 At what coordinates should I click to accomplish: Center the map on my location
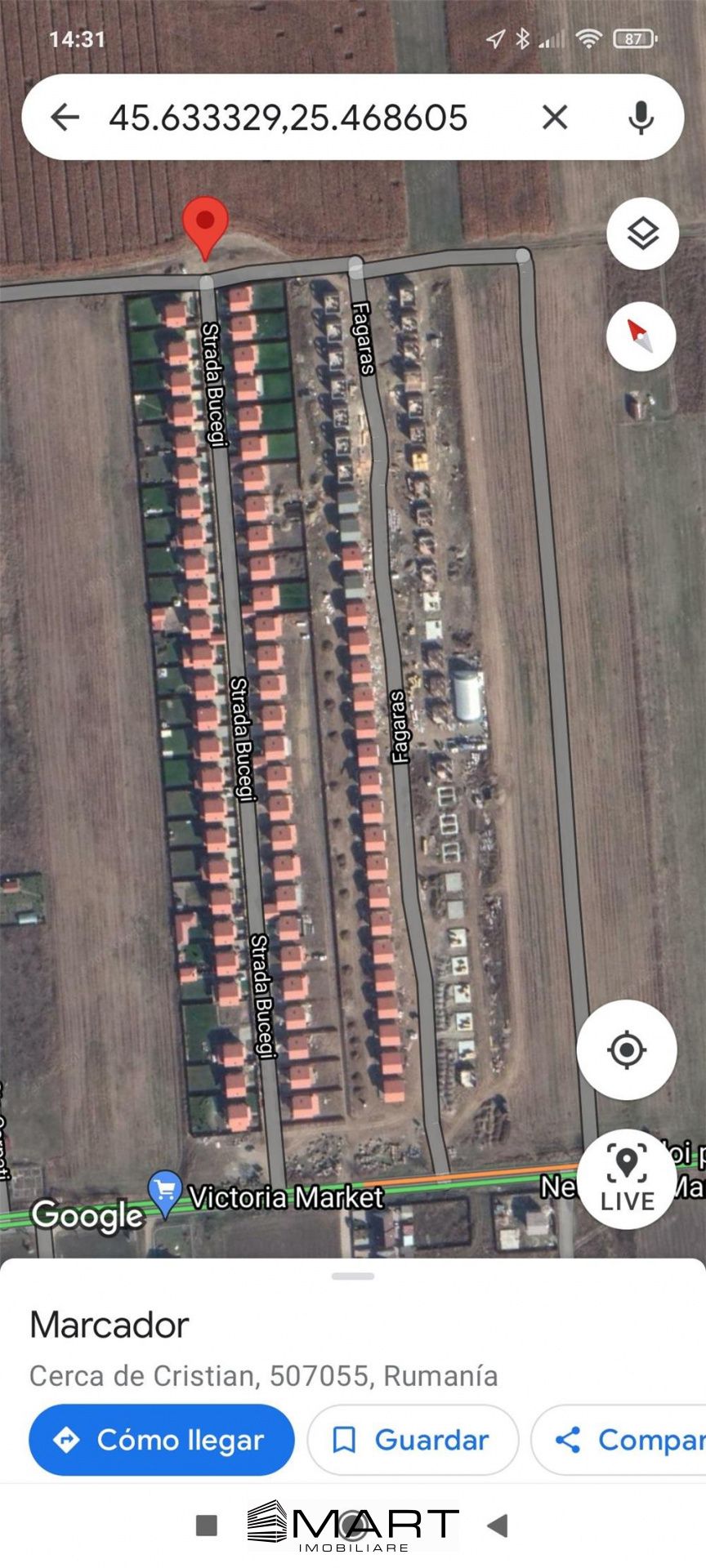tap(627, 1049)
